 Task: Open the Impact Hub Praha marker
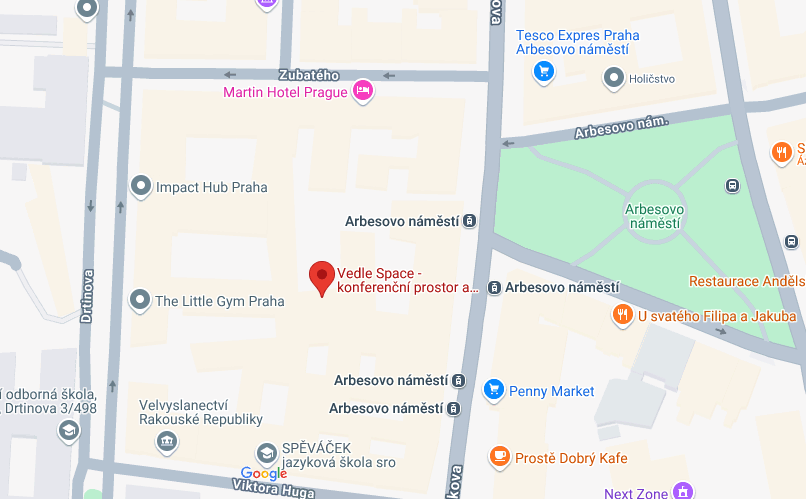141,186
